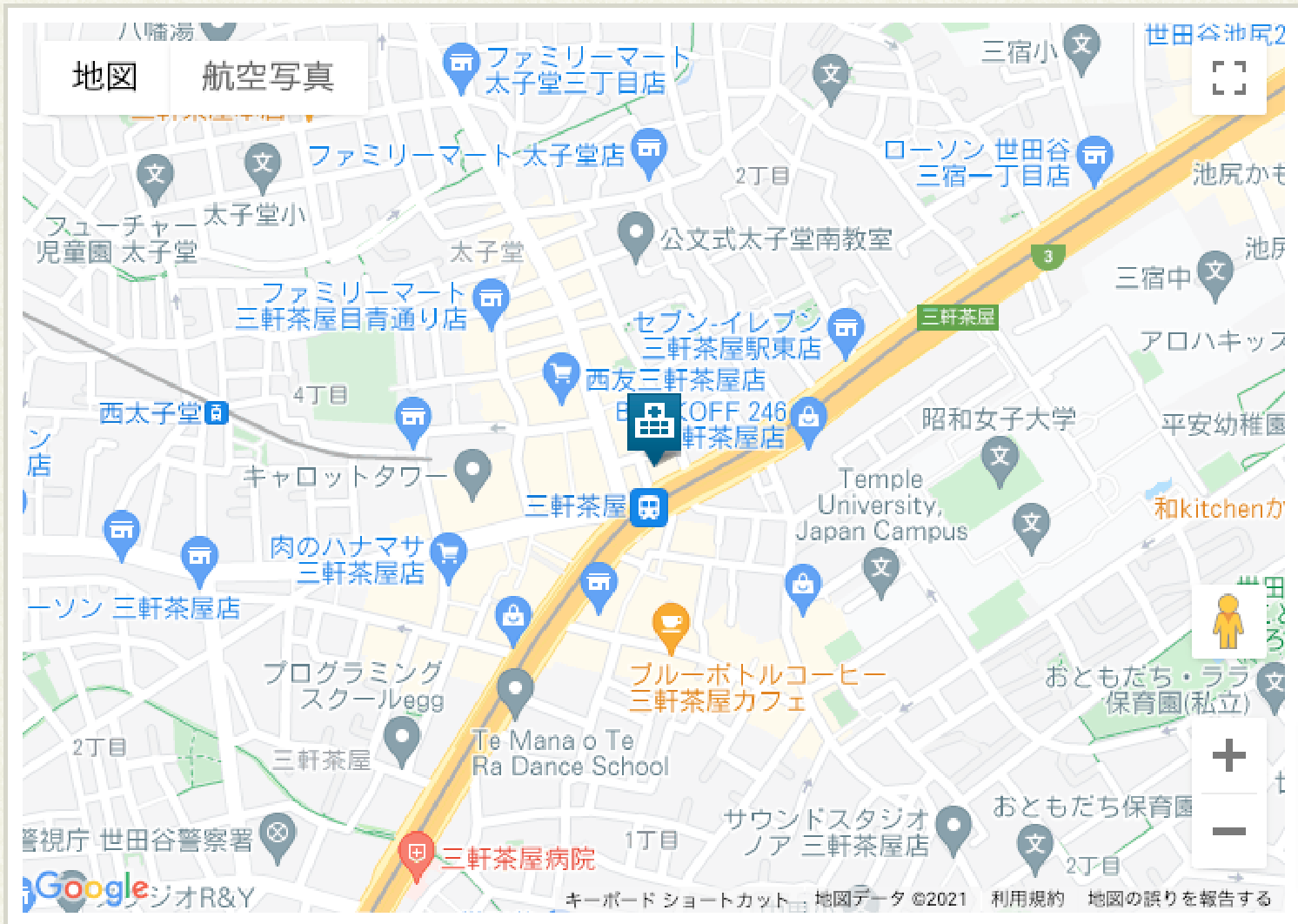Screen dimensions: 1298x924
Task: Zoom in on the map
Action: coord(1228,755)
